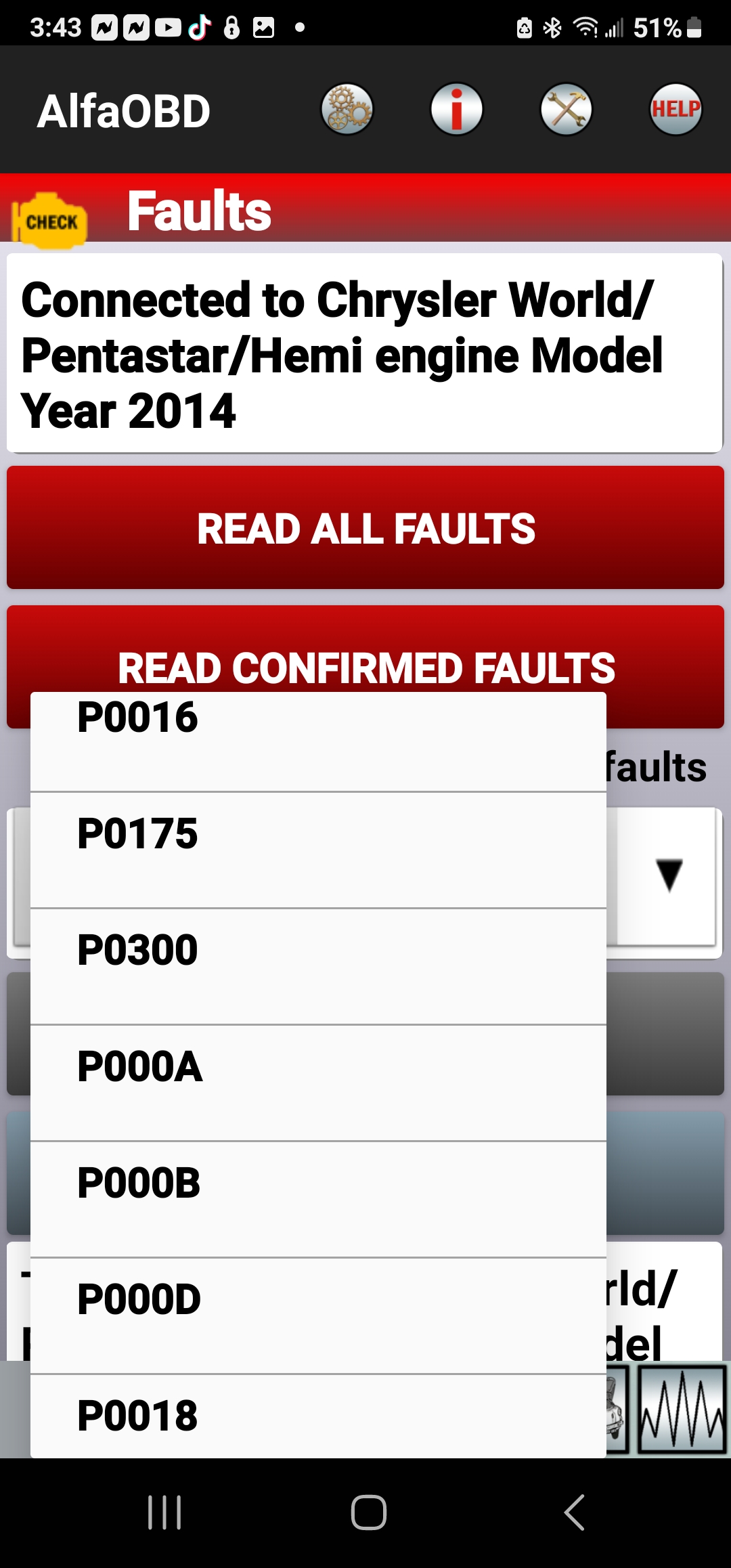This screenshot has width=731, height=1568.
Task: Select fault code P000B
Action: point(318,1200)
